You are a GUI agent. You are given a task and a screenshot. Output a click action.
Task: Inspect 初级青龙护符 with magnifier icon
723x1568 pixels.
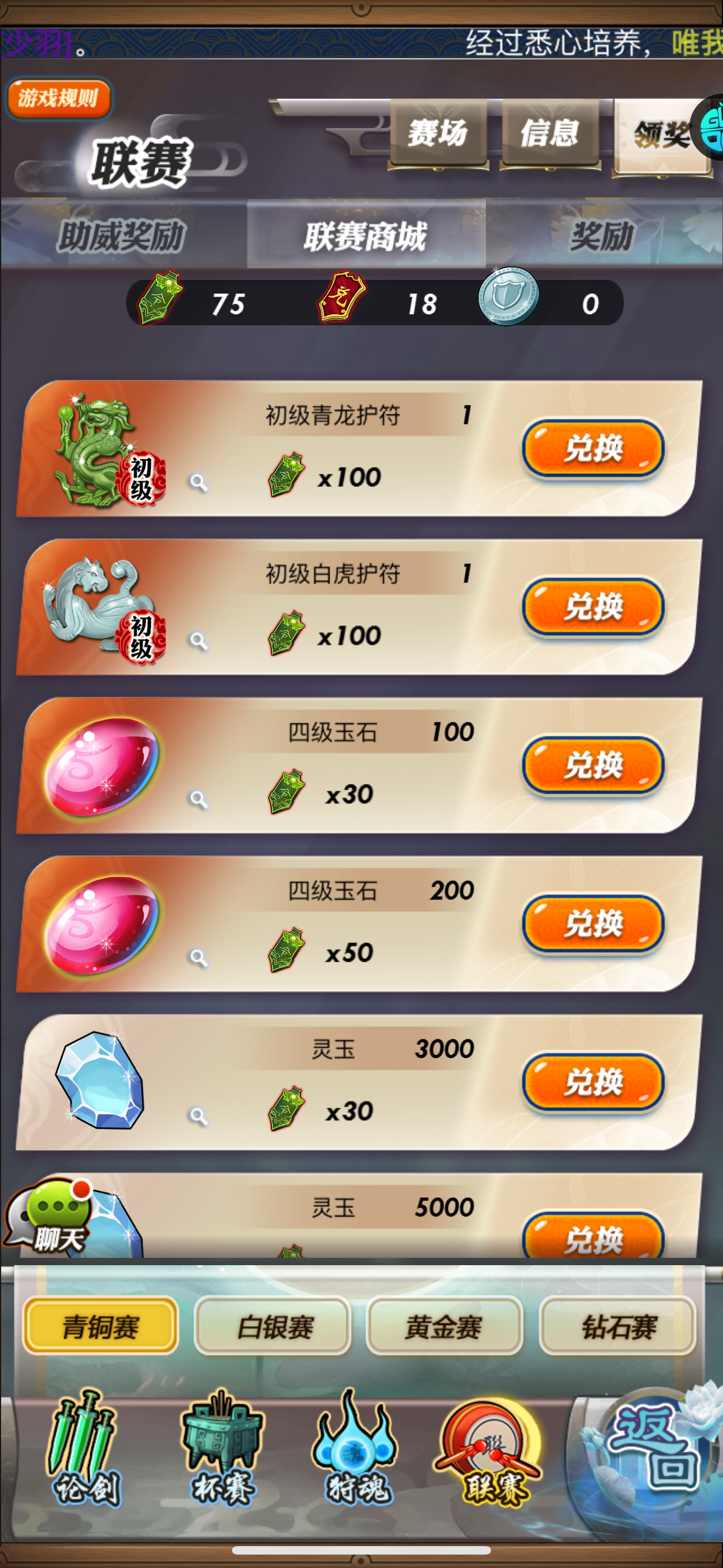pos(198,483)
